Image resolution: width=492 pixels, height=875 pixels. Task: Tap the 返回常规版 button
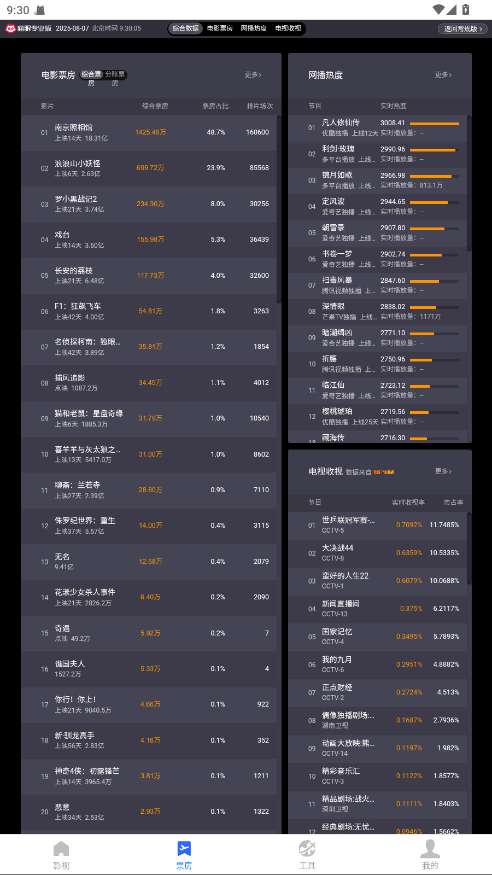[x=462, y=28]
